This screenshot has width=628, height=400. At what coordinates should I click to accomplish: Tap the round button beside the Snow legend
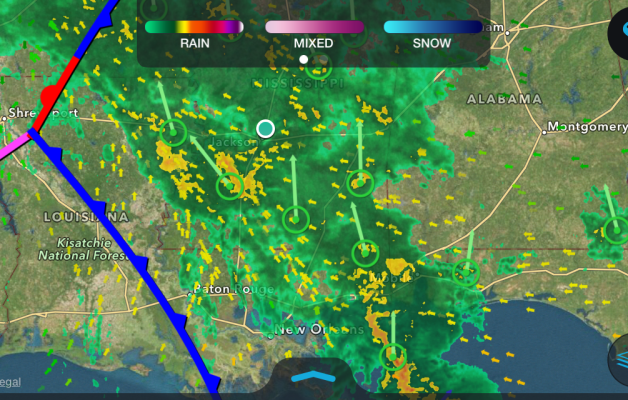(617, 27)
